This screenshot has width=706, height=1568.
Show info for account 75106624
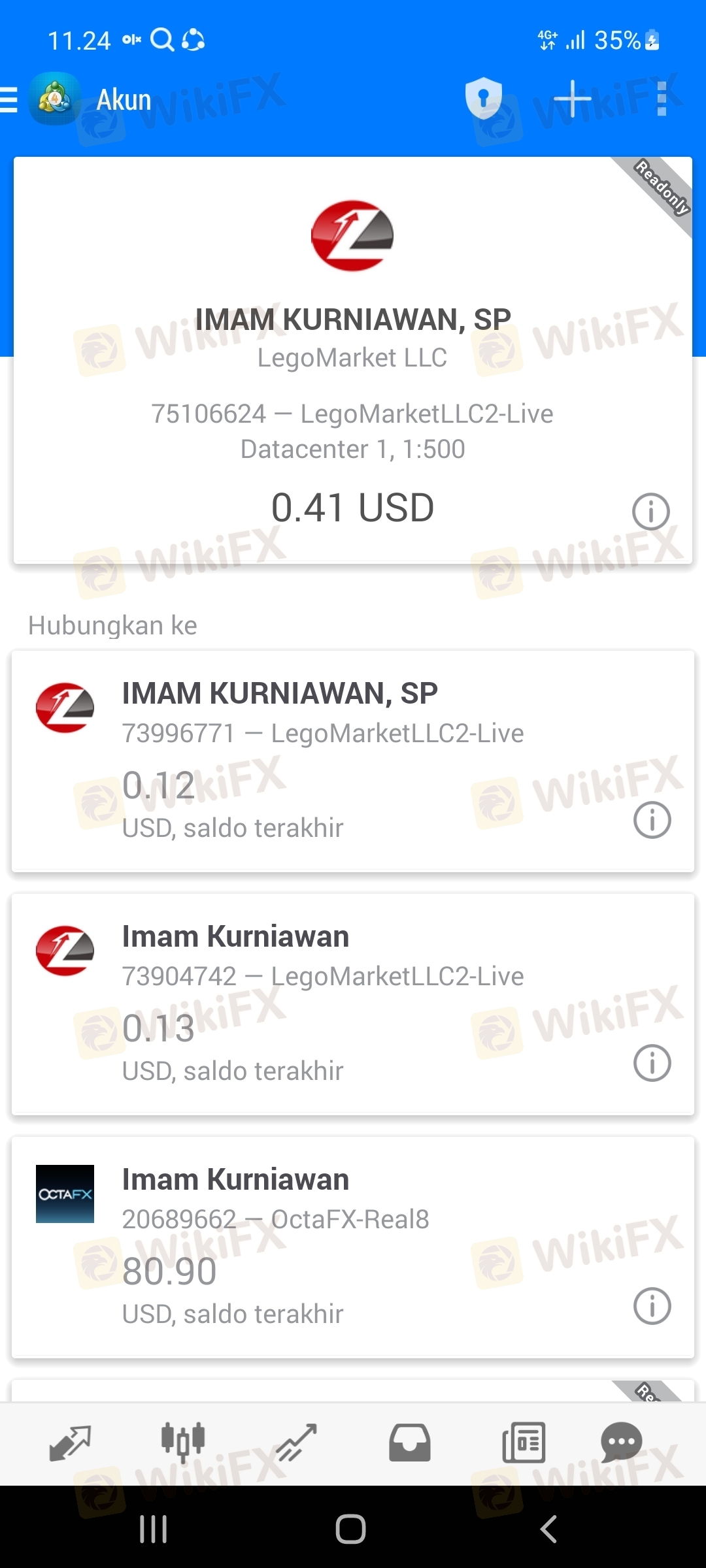pyautogui.click(x=650, y=511)
